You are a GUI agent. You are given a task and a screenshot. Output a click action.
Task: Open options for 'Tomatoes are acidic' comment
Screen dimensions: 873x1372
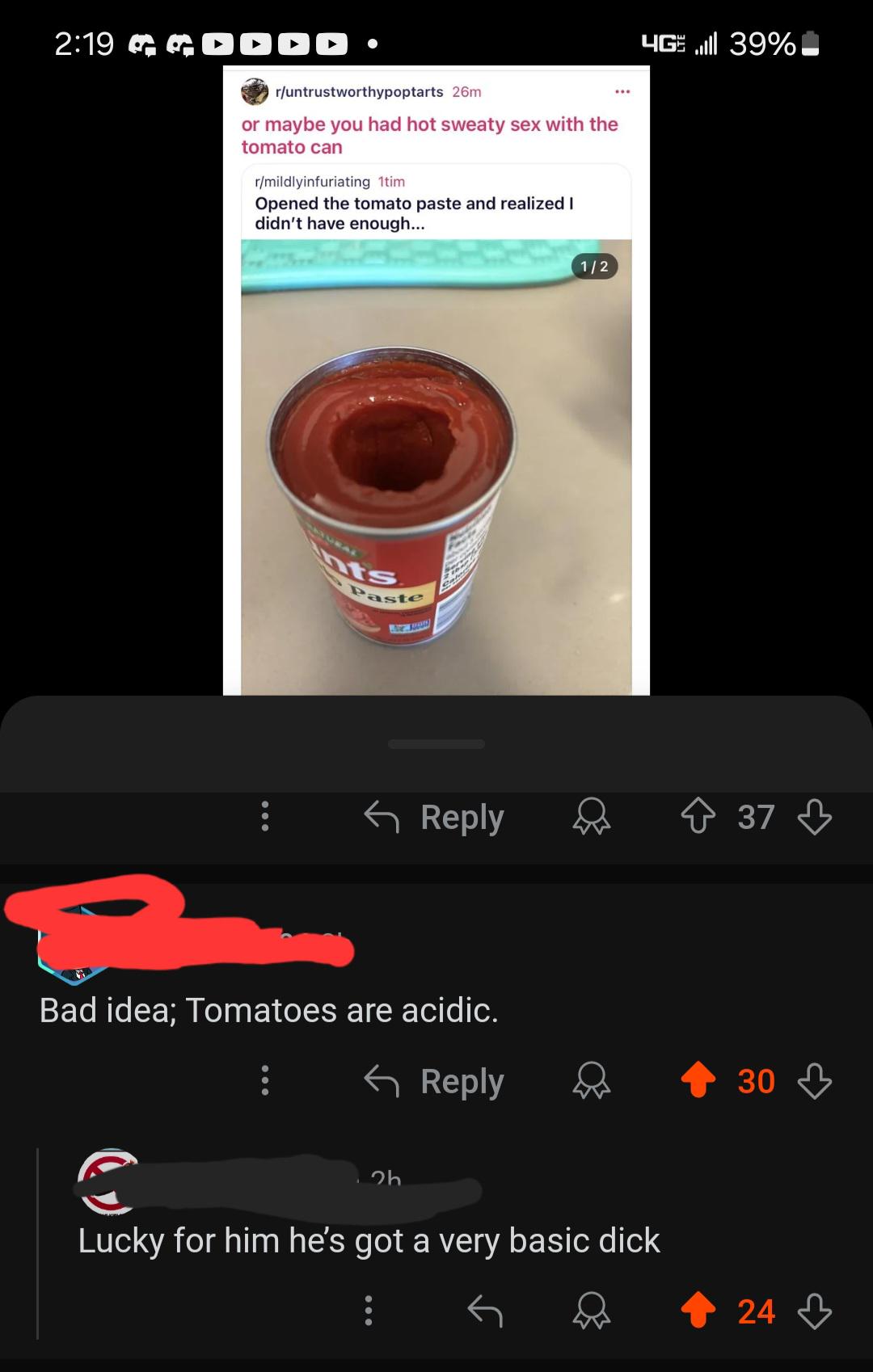coord(264,1080)
